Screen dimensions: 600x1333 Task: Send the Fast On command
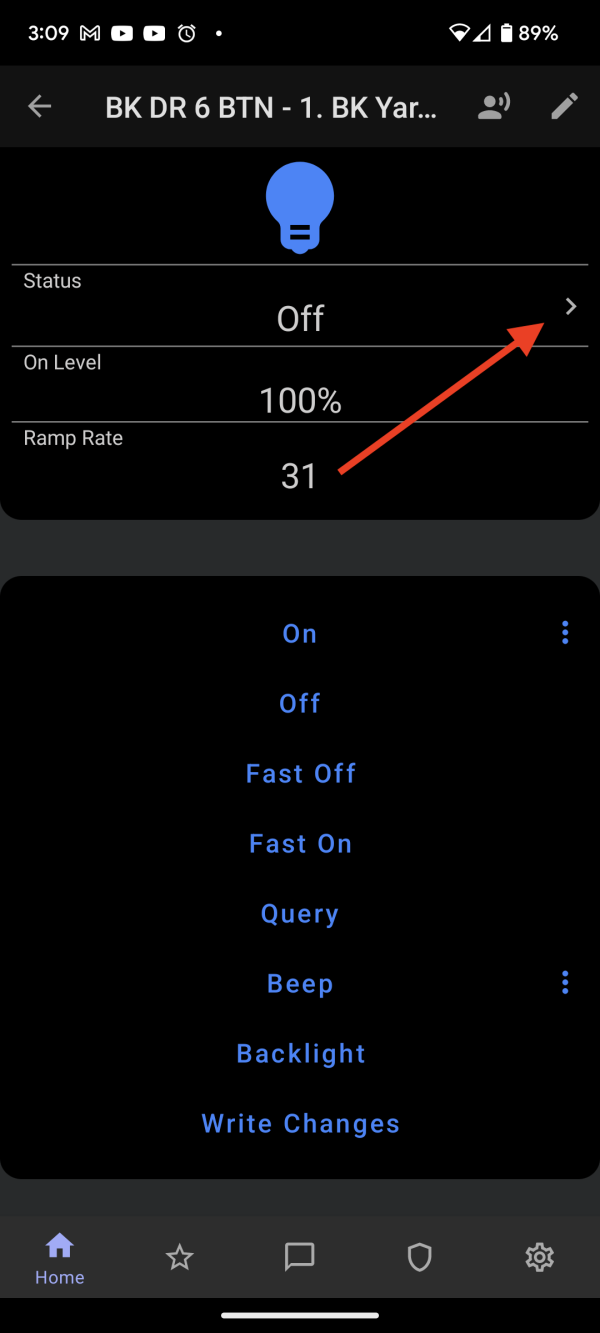point(300,844)
